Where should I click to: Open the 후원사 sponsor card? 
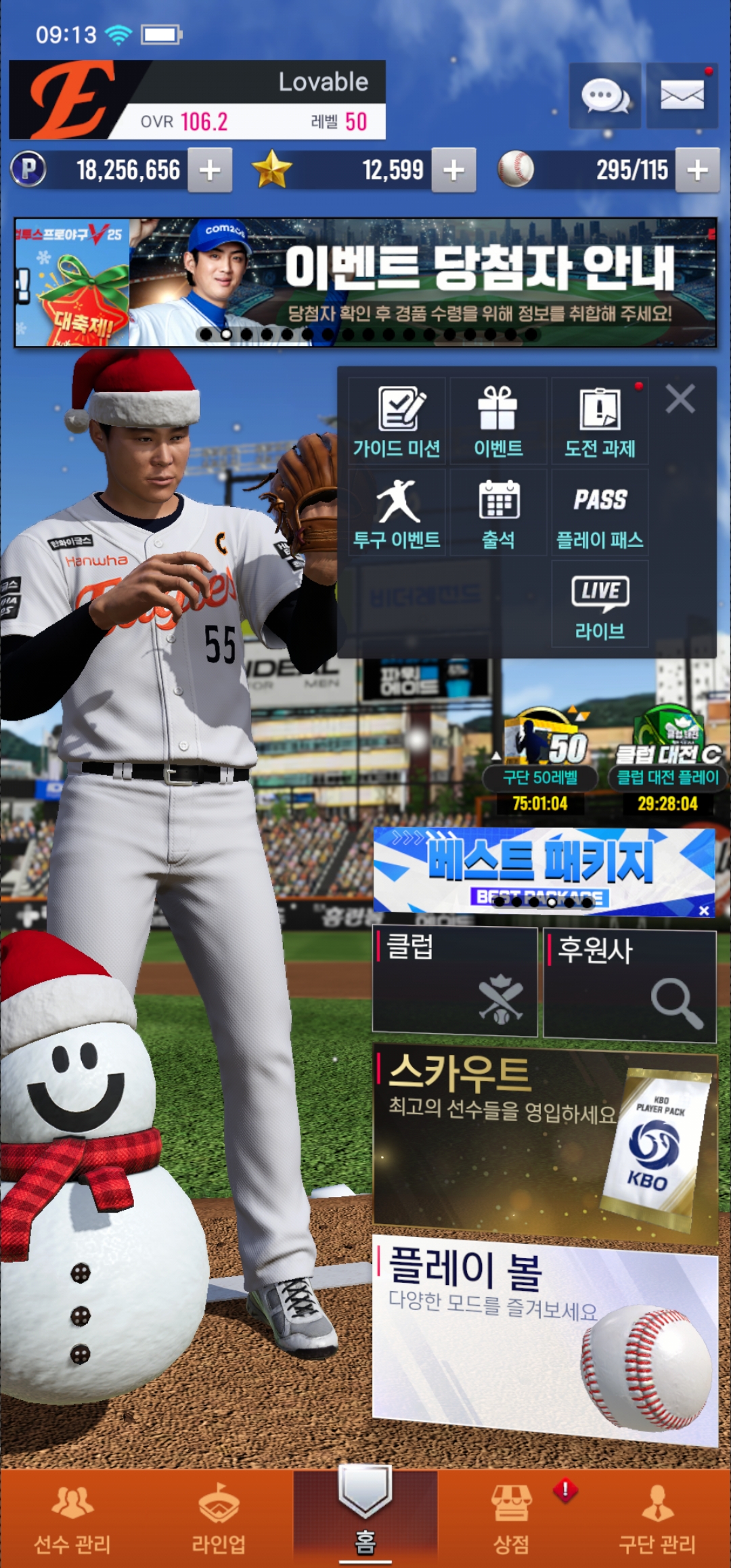629,984
